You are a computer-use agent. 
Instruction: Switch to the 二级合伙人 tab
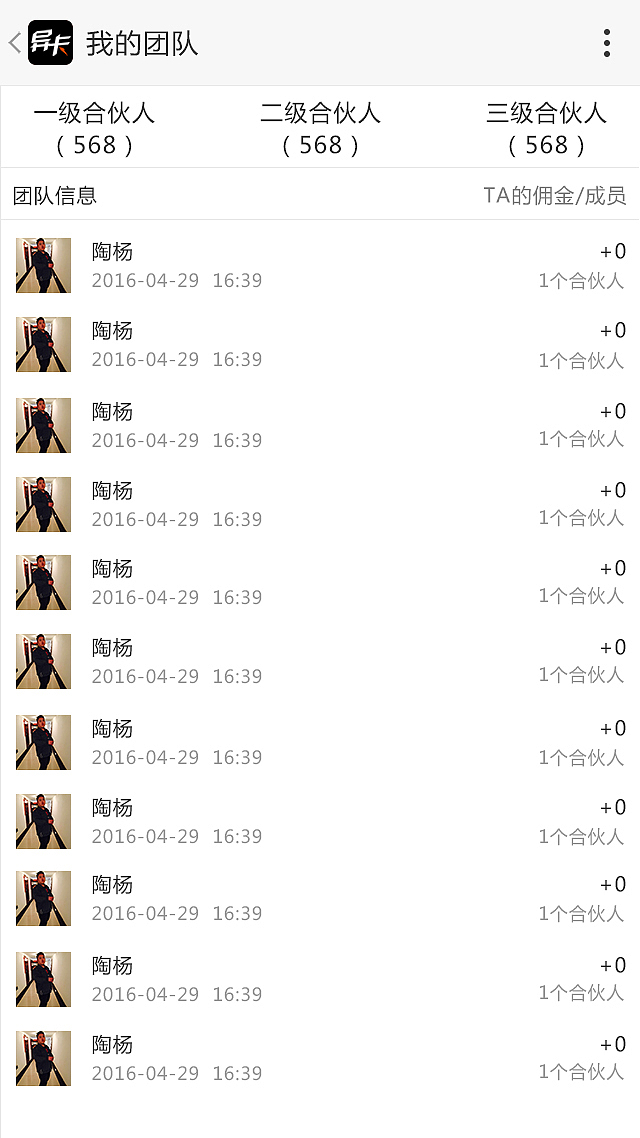(320, 128)
